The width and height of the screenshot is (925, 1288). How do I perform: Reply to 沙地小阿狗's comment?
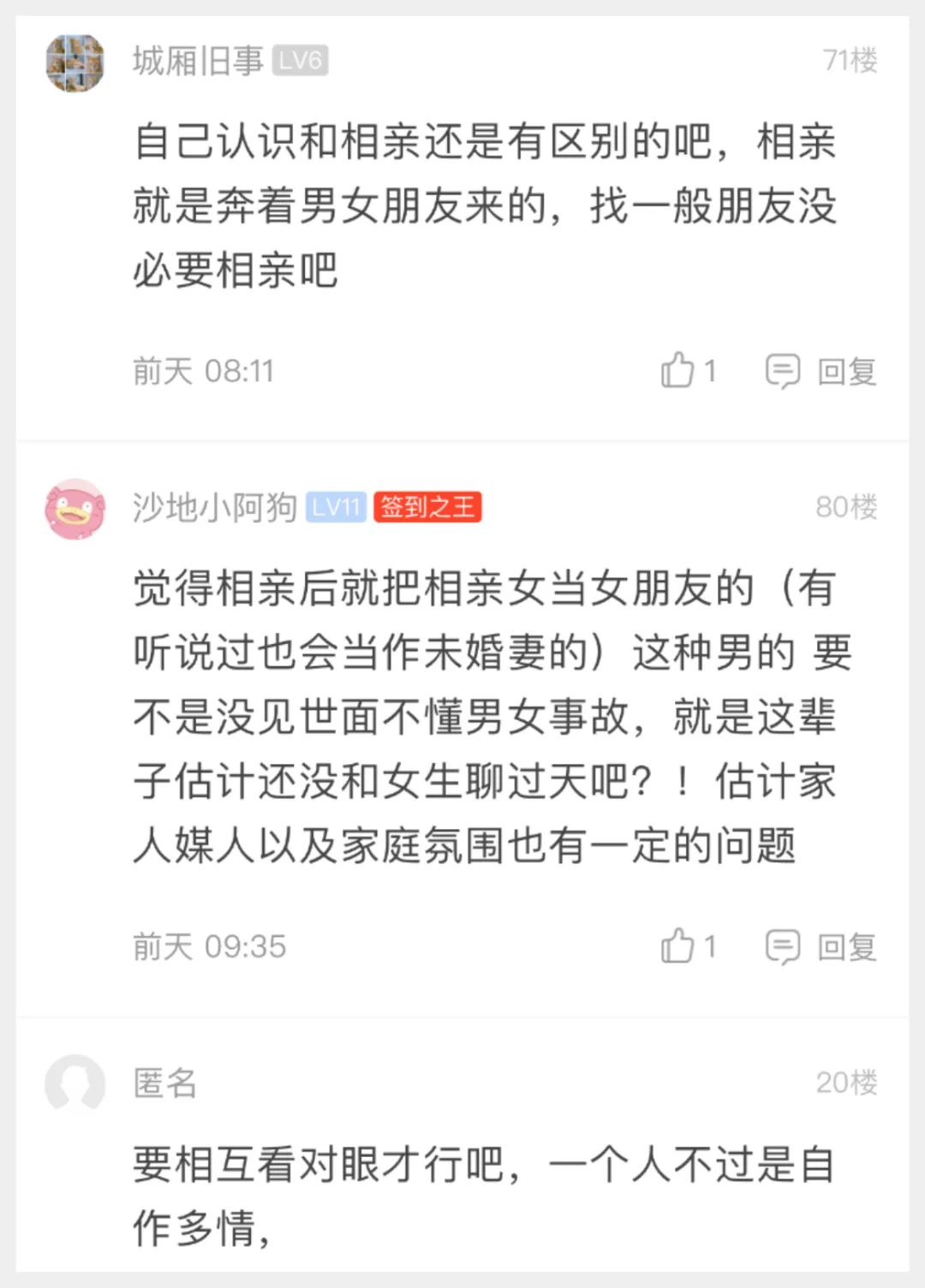tap(821, 946)
